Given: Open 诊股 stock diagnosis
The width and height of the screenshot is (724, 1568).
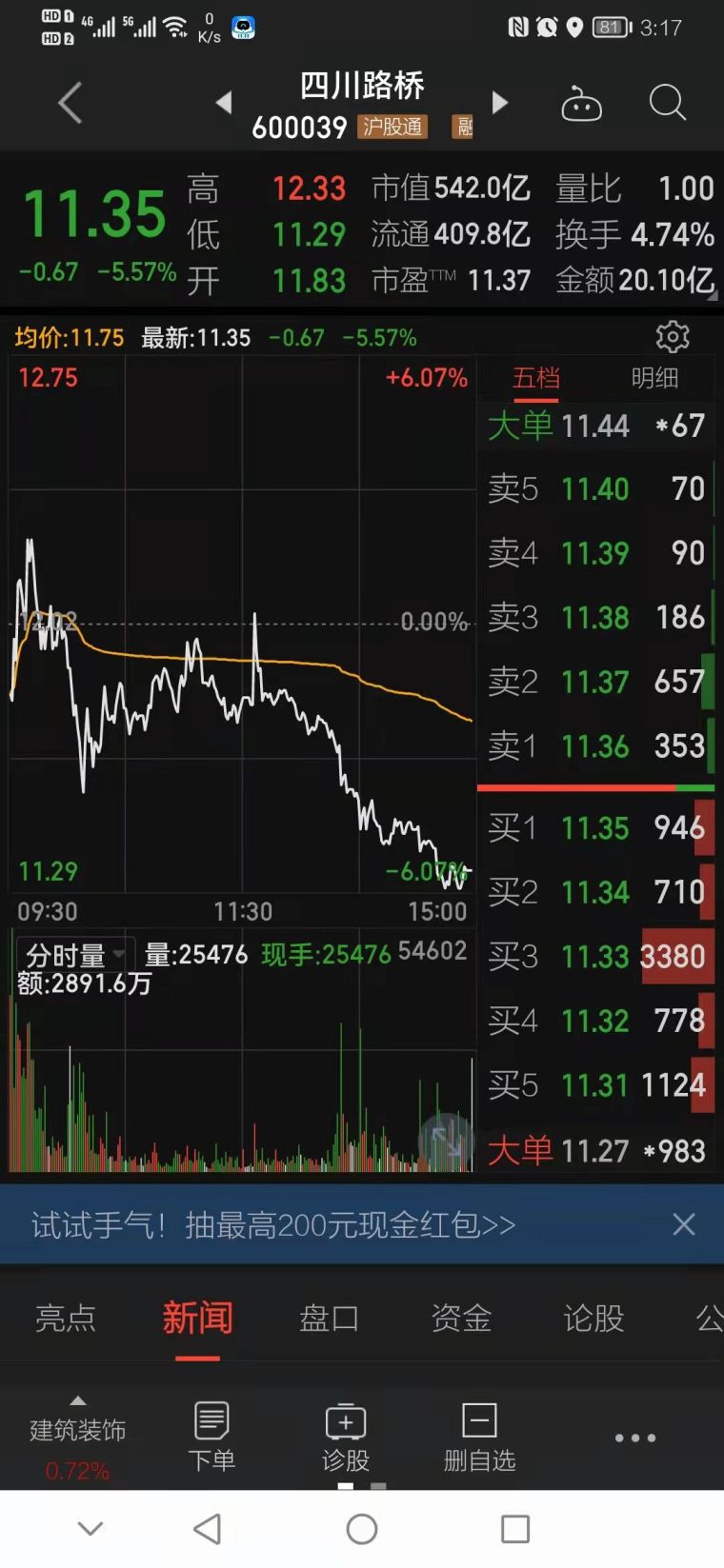Looking at the screenshot, I should 345,1438.
